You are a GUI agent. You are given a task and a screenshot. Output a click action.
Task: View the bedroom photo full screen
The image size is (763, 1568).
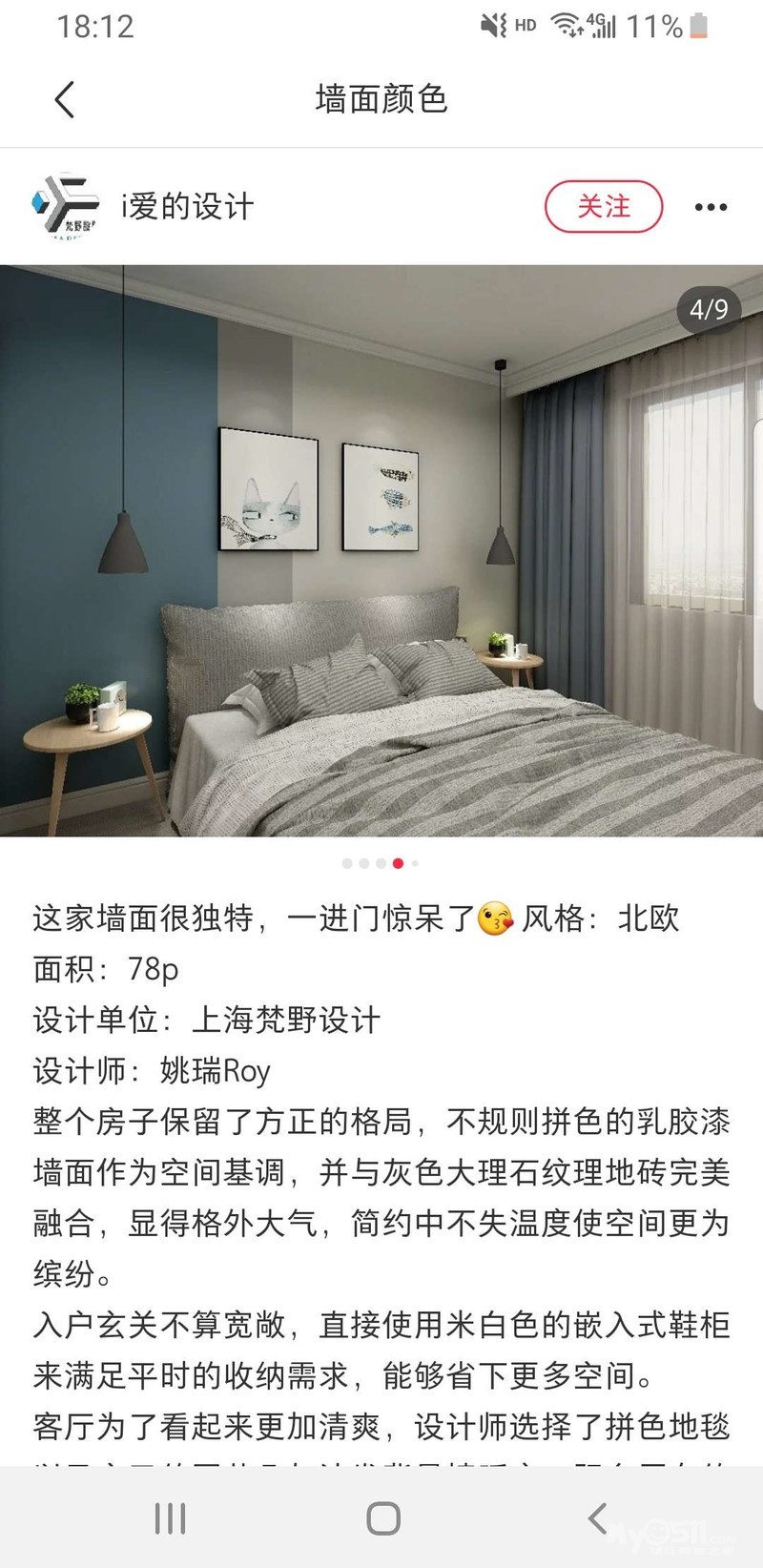pyautogui.click(x=381, y=550)
